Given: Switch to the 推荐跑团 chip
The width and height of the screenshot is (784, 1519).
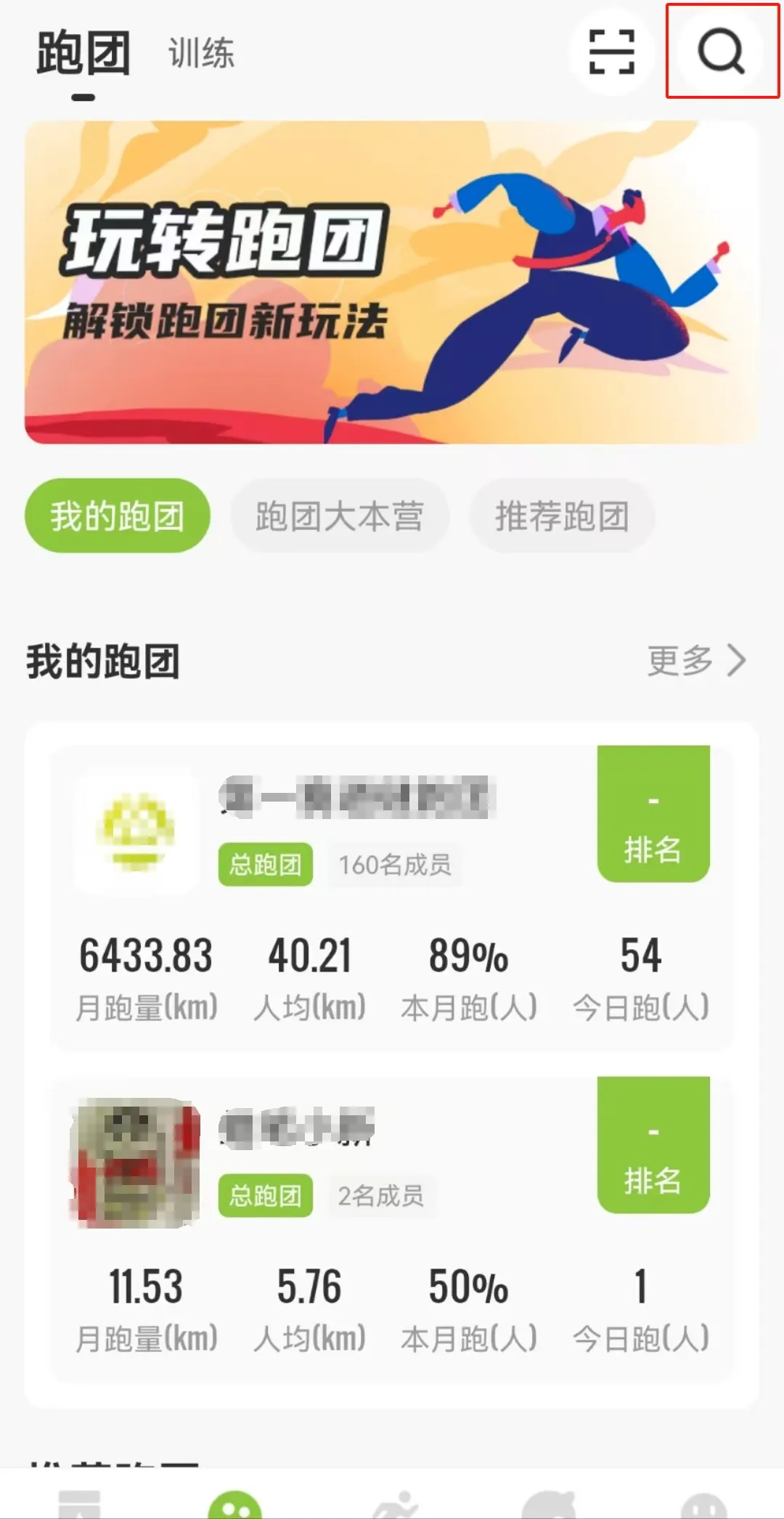Looking at the screenshot, I should tap(562, 516).
